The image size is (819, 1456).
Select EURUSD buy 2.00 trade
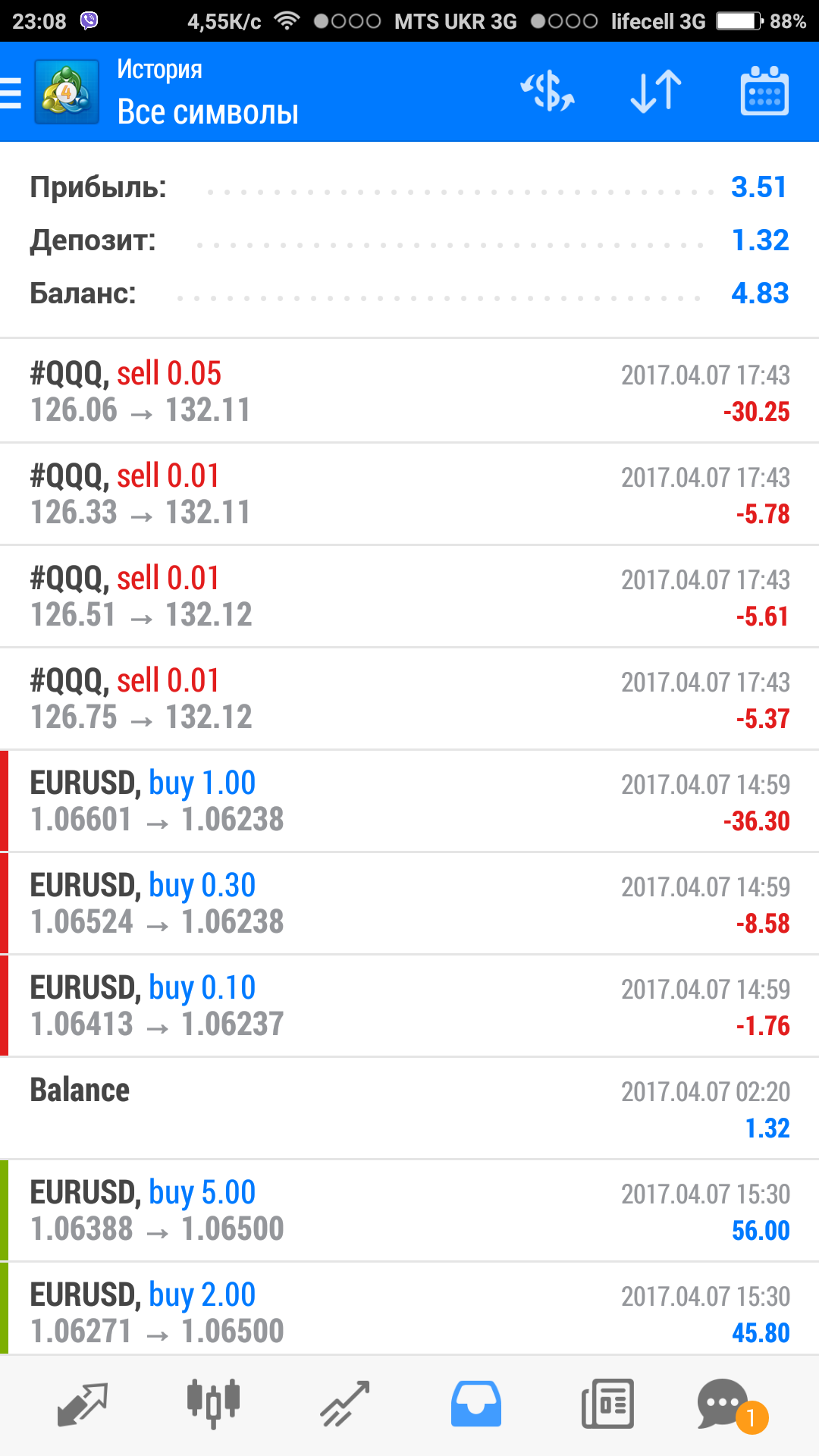[x=409, y=1309]
